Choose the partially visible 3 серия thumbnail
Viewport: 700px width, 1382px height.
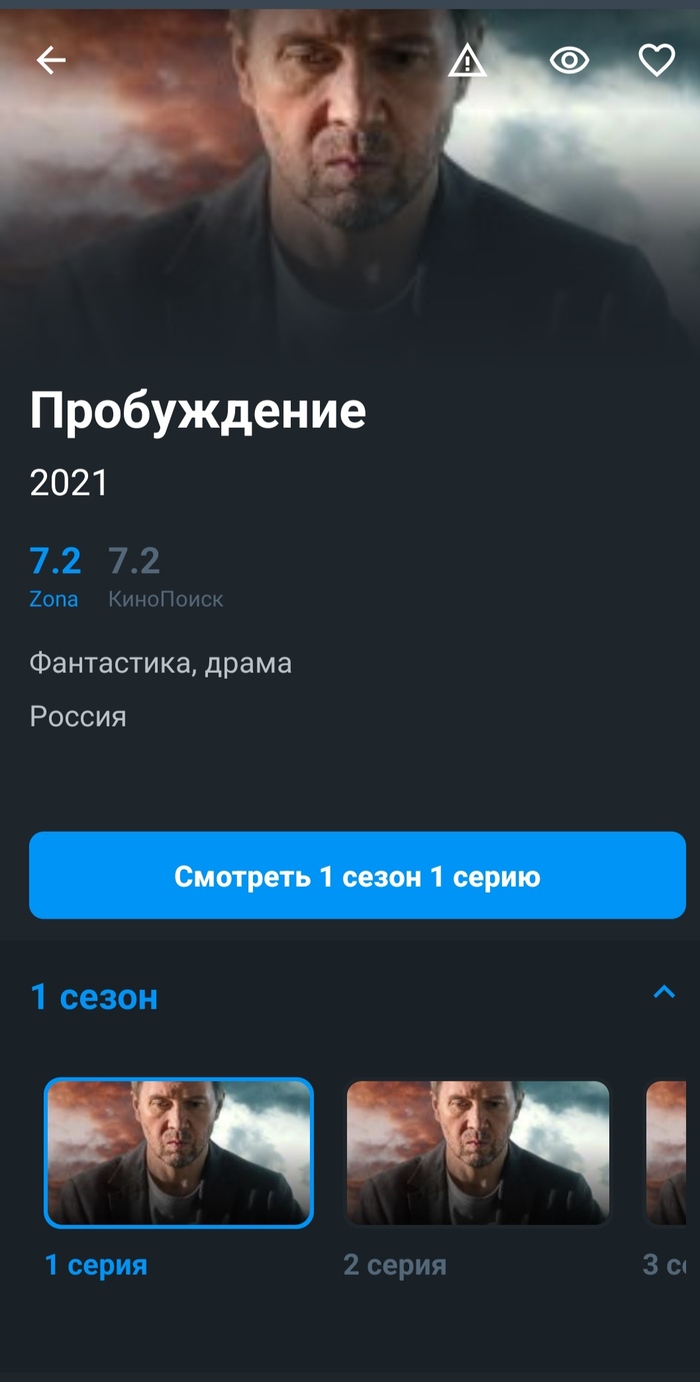pos(672,1152)
